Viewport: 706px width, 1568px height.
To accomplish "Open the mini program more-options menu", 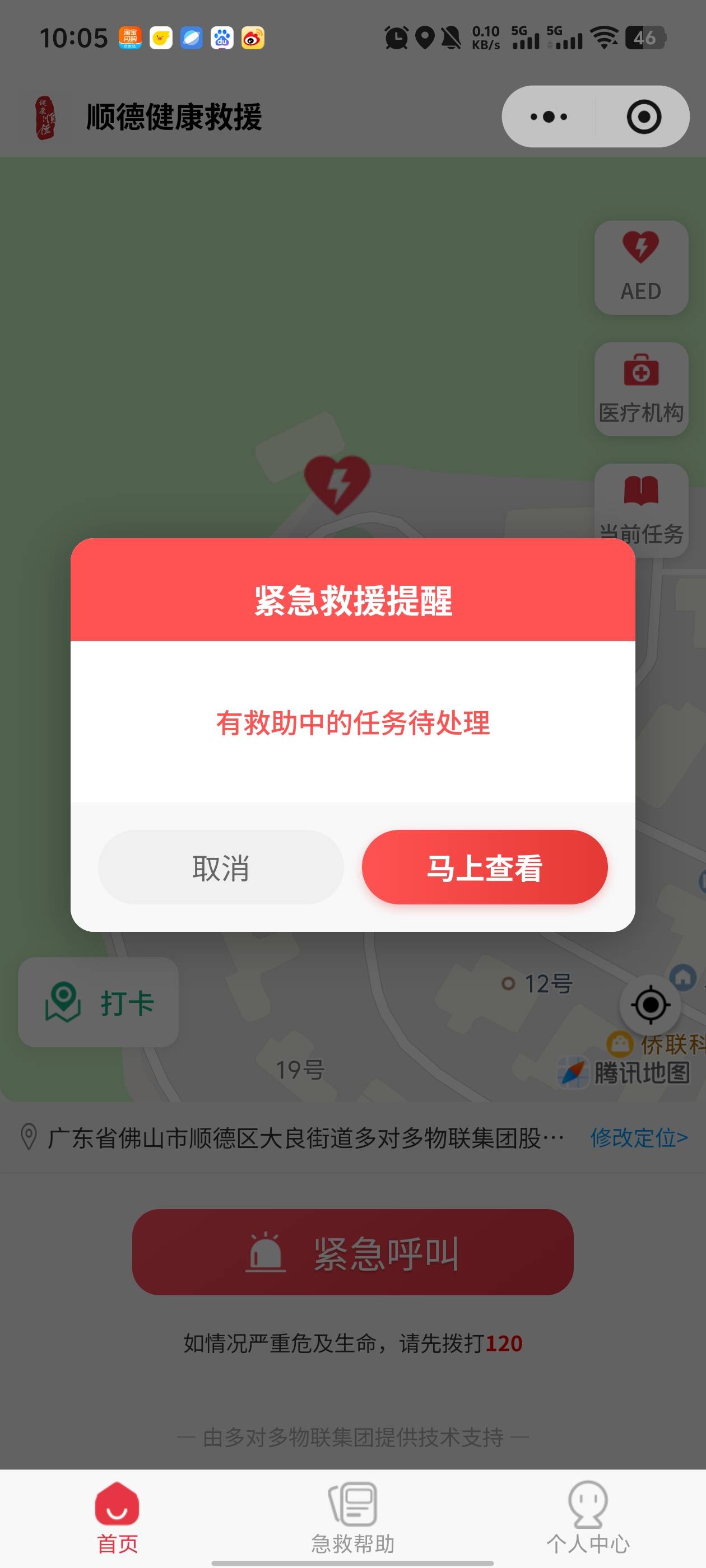I will 548,116.
